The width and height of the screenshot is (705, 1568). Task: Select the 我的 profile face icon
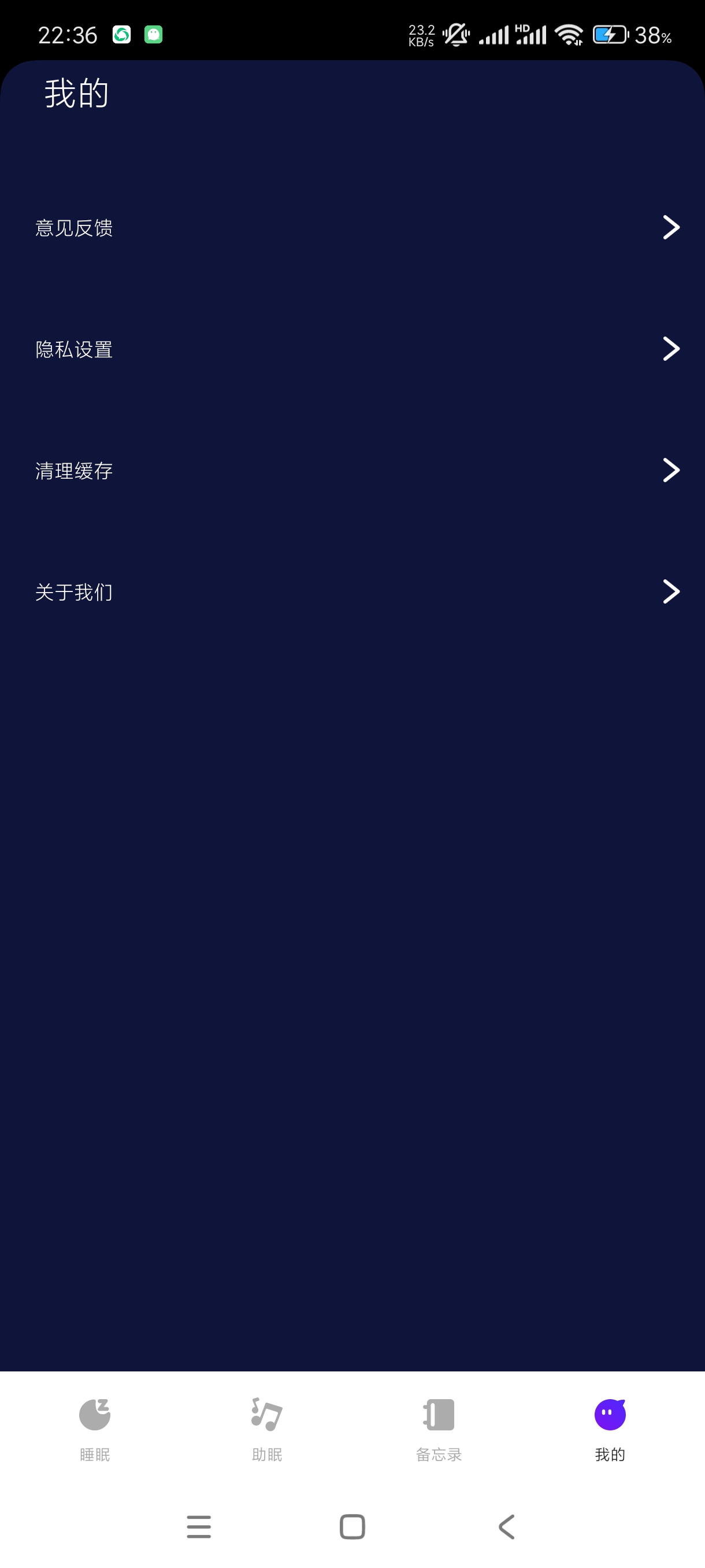(x=610, y=1415)
